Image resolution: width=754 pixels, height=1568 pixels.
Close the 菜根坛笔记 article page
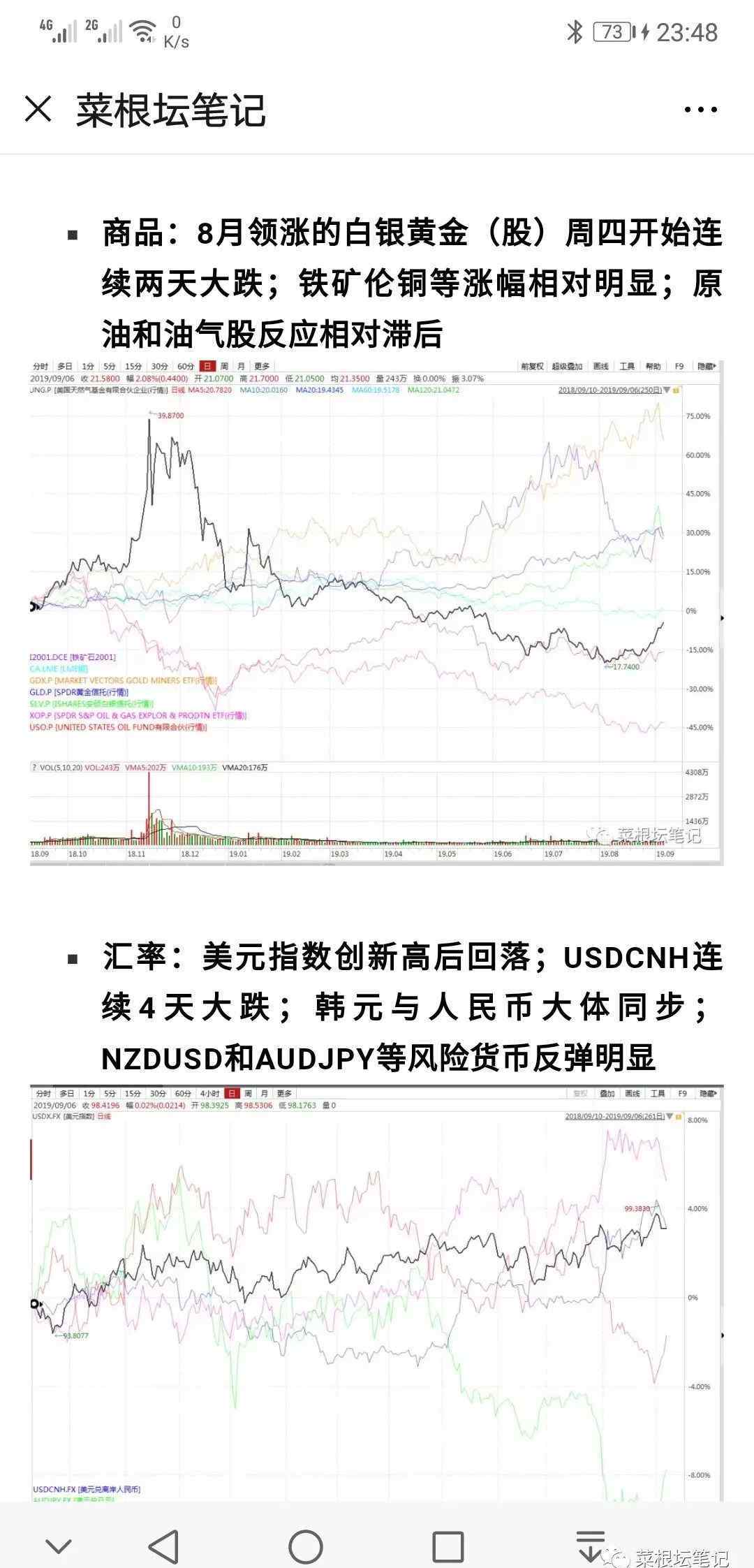tap(38, 110)
